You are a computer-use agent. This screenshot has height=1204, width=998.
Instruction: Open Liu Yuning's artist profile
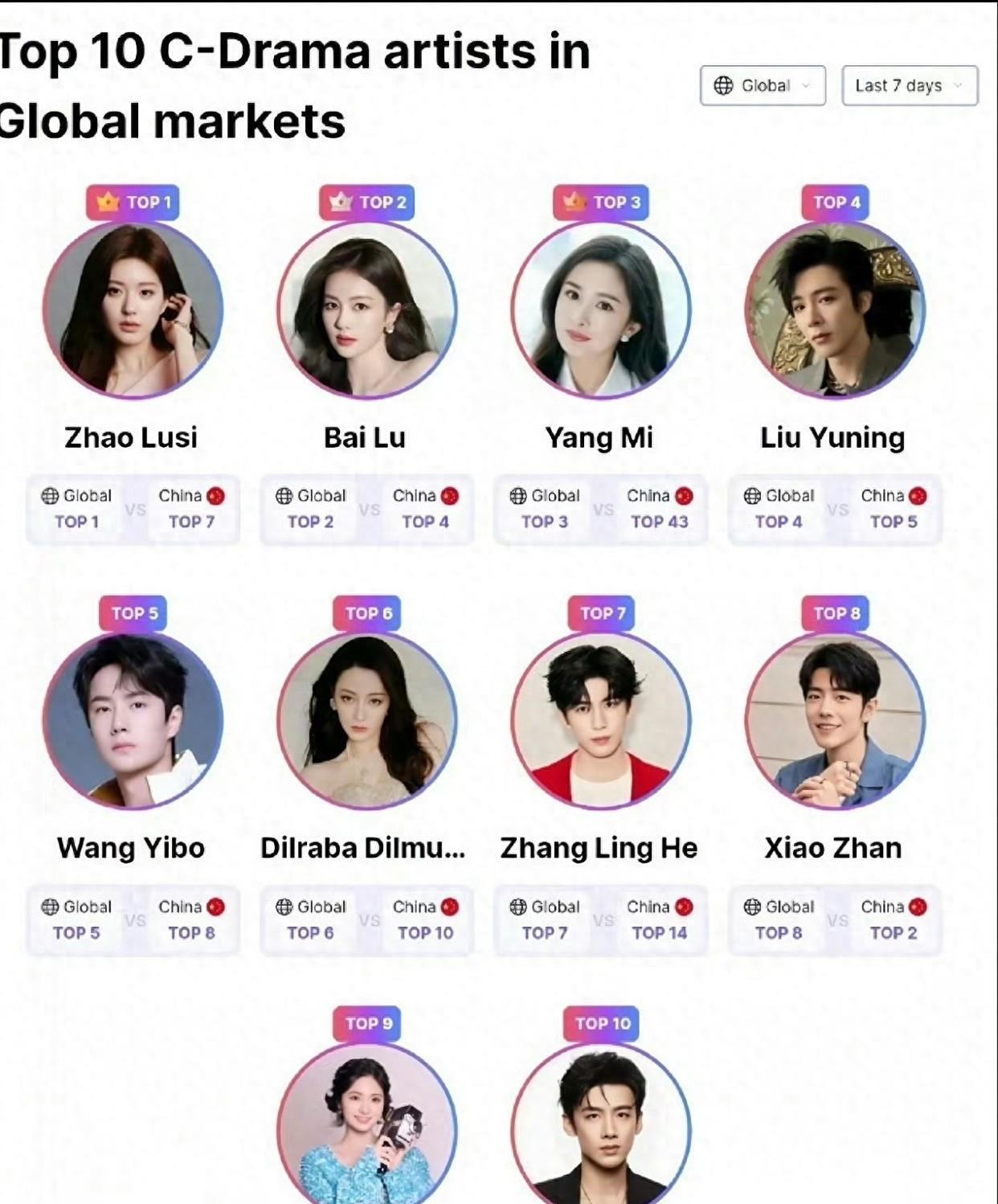pyautogui.click(x=835, y=310)
